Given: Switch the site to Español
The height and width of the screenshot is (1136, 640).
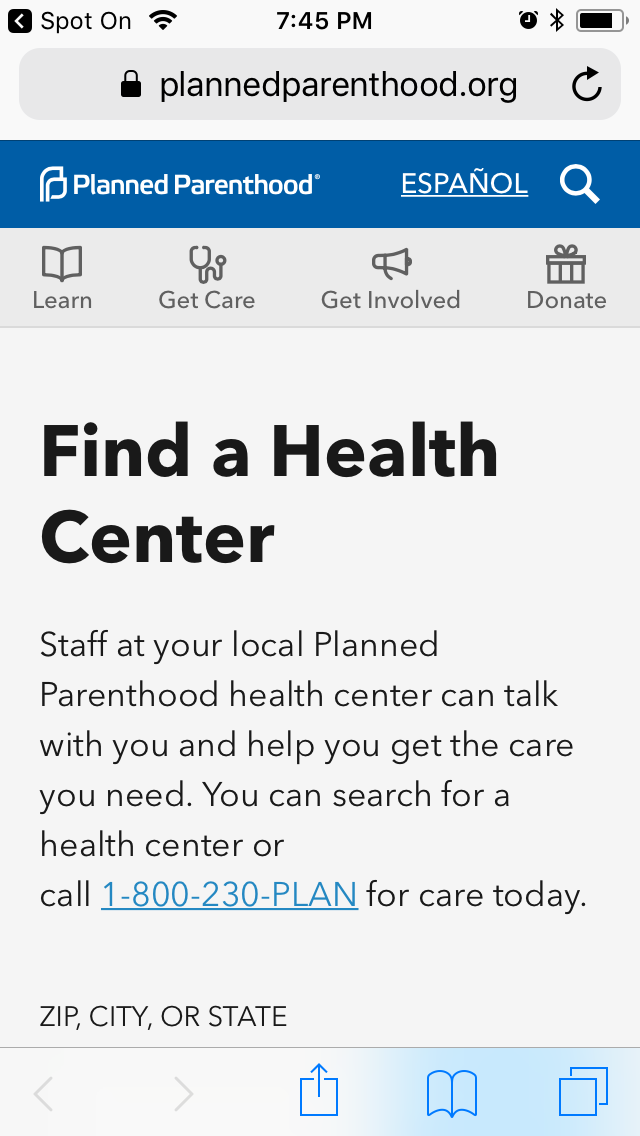Looking at the screenshot, I should click(x=465, y=184).
